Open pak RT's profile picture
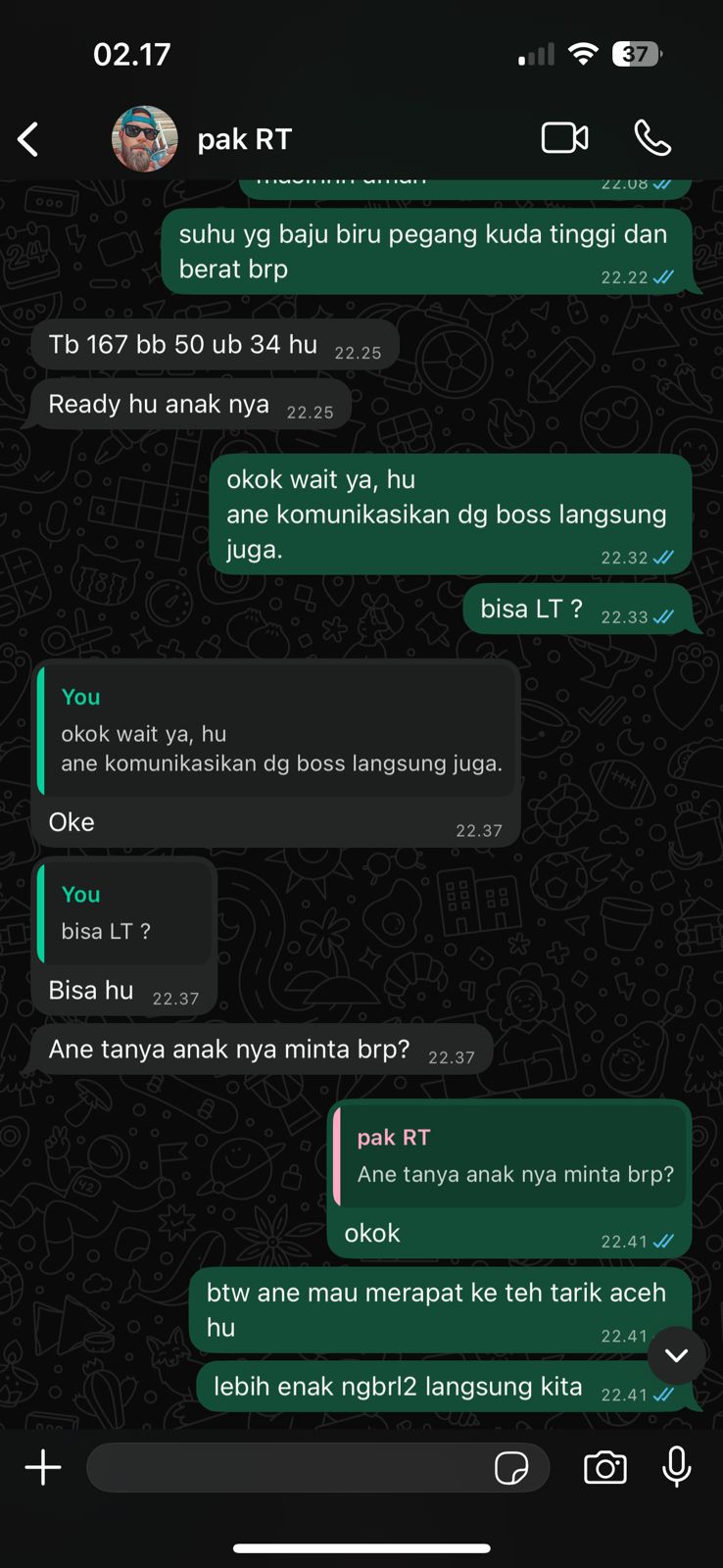723x1568 pixels. 145,139
